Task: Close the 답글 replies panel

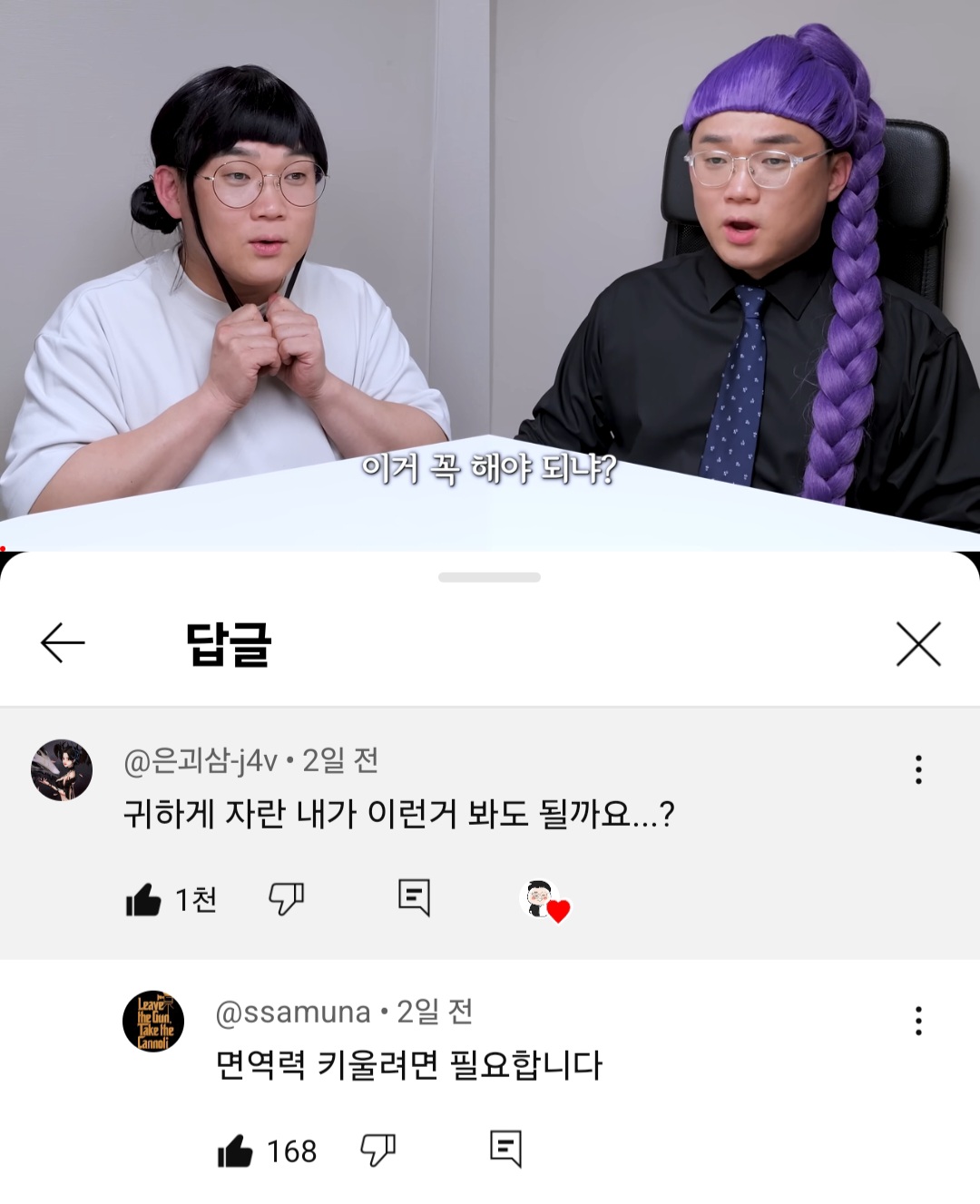Action: coord(917,644)
